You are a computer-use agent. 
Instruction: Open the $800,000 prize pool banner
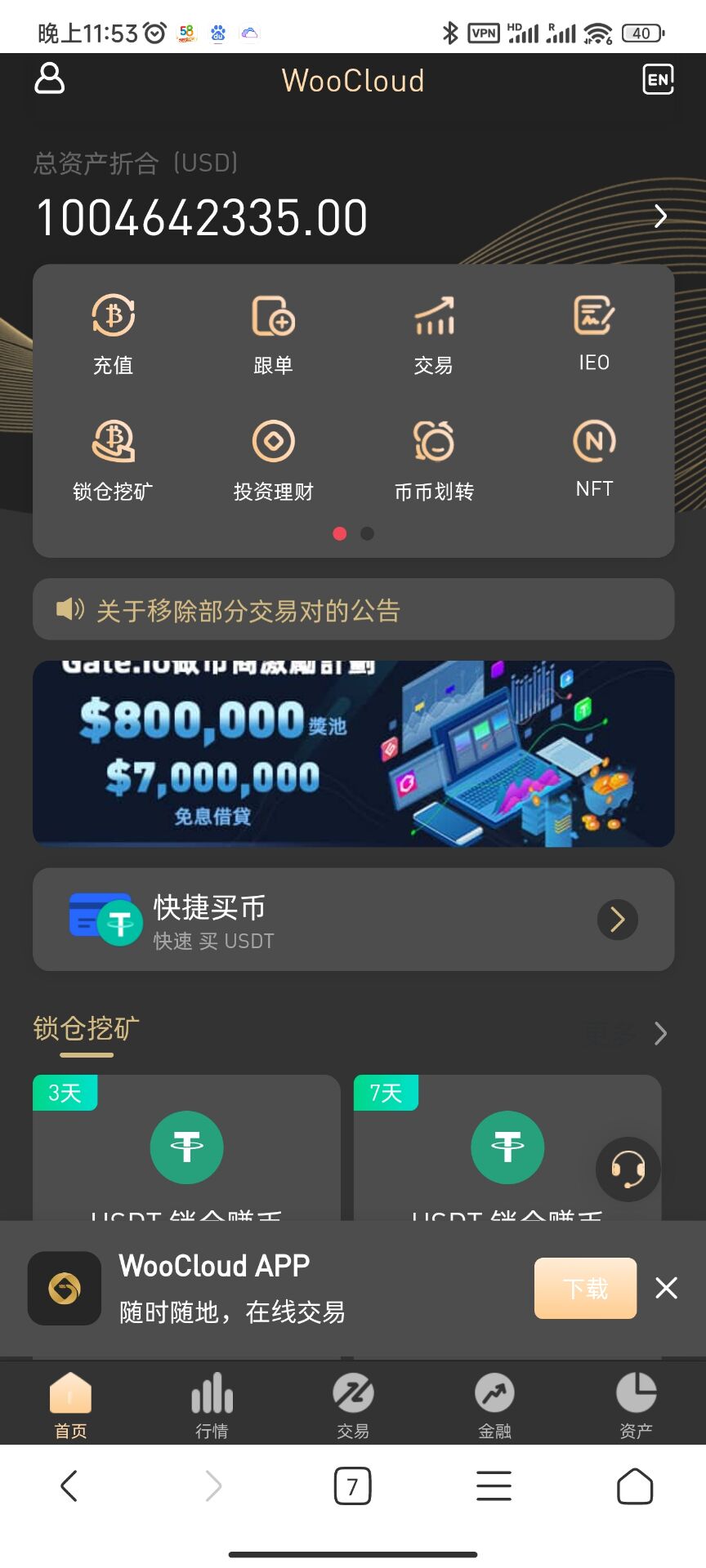353,753
